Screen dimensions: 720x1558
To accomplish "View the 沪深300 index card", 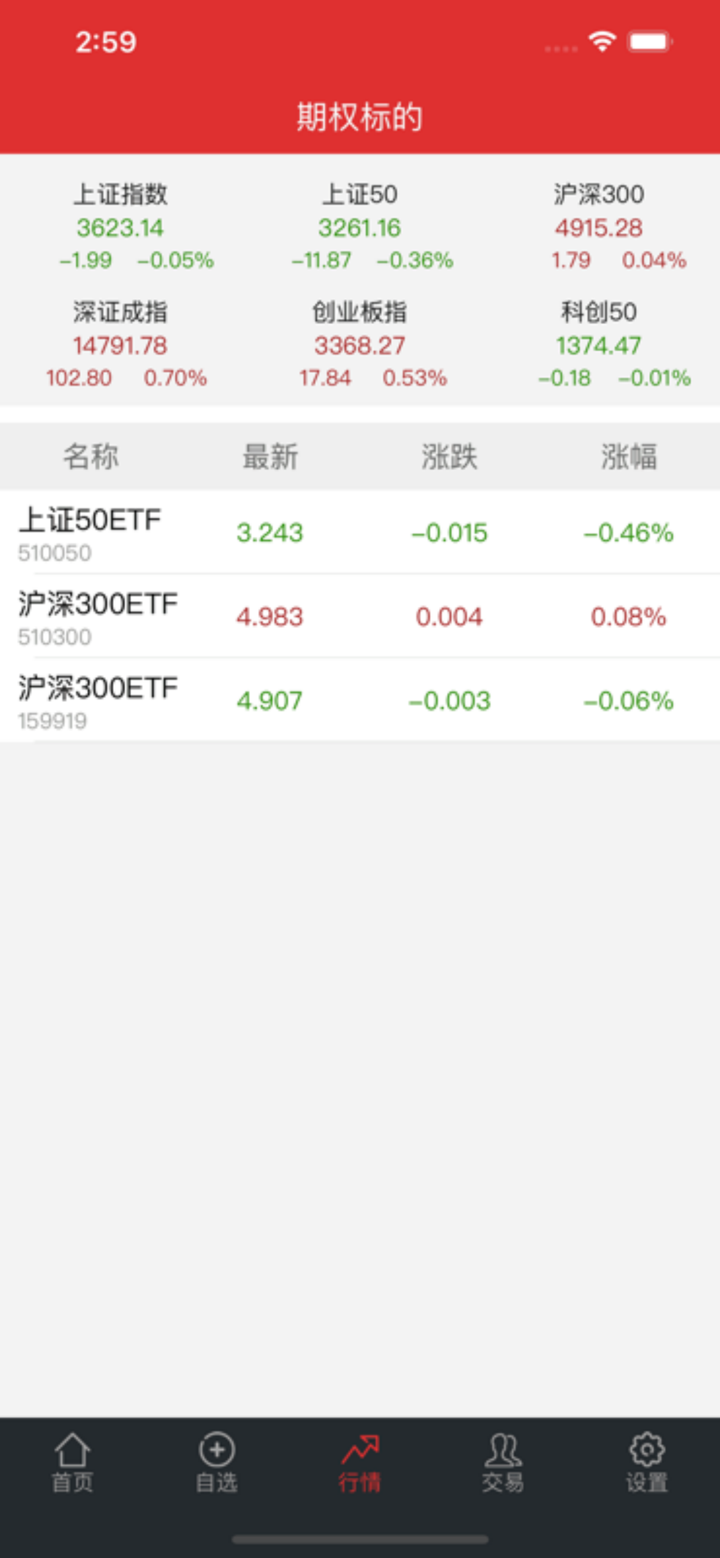I will pyautogui.click(x=599, y=227).
